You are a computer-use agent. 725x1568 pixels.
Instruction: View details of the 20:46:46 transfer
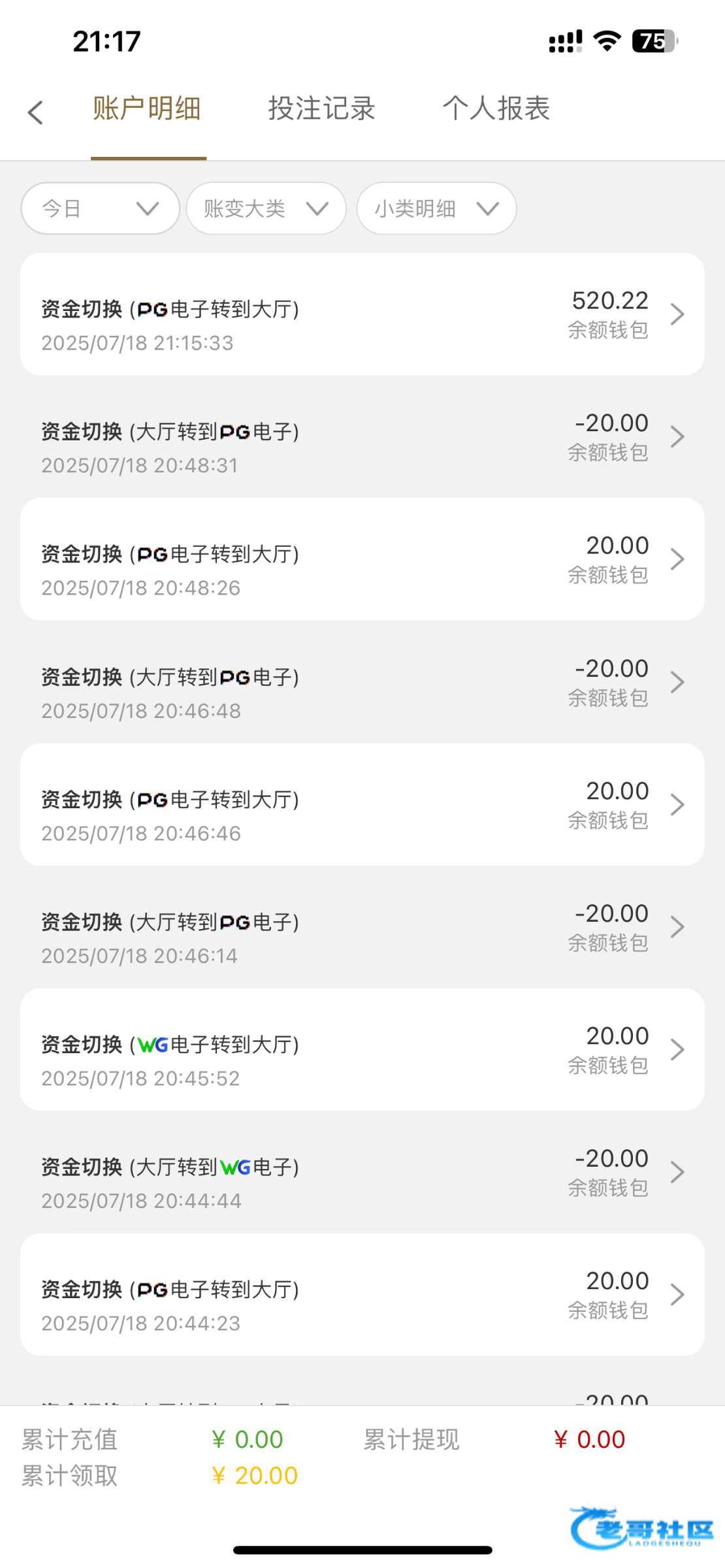[362, 804]
